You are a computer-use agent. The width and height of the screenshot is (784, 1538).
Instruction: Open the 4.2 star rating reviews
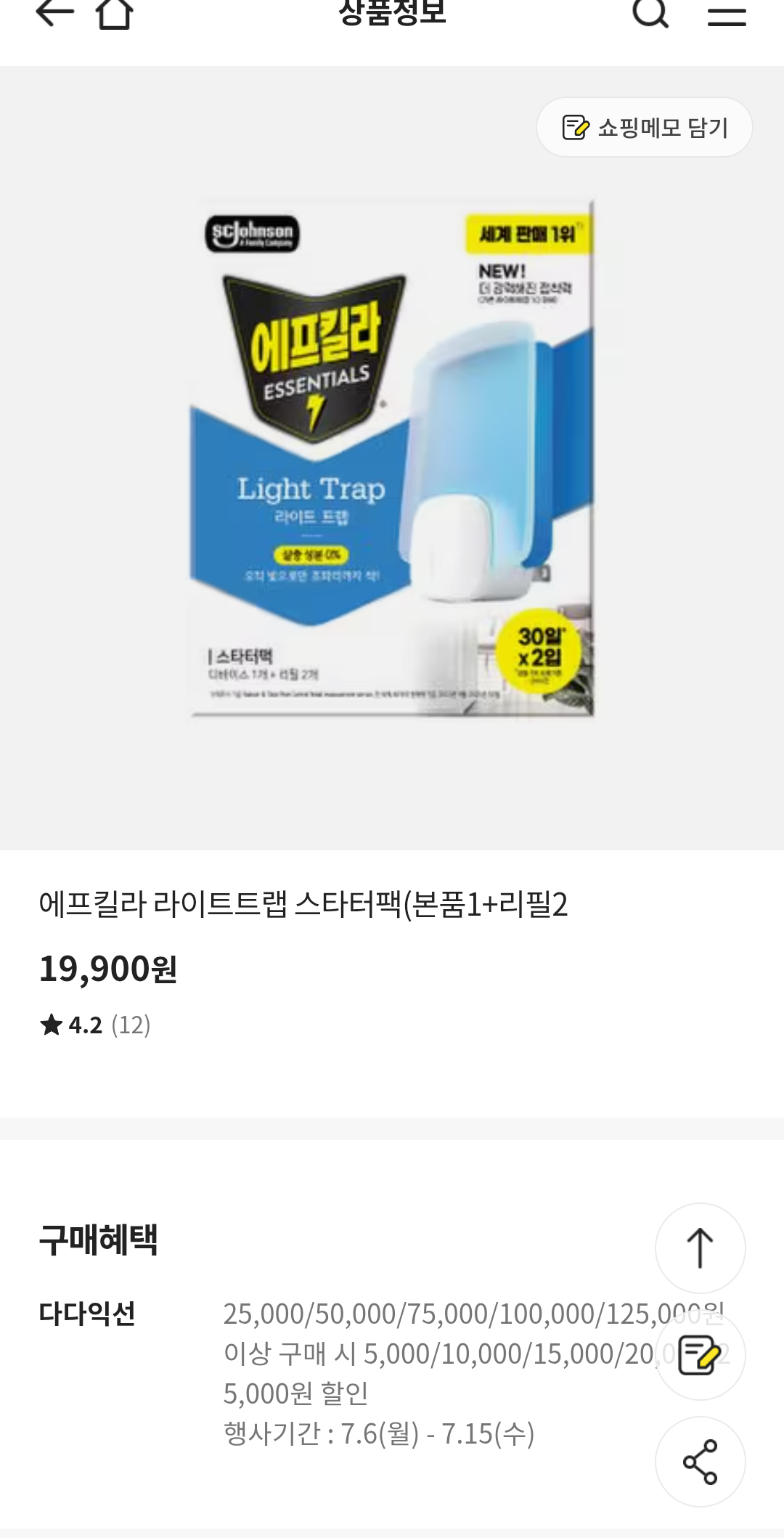(x=95, y=1025)
